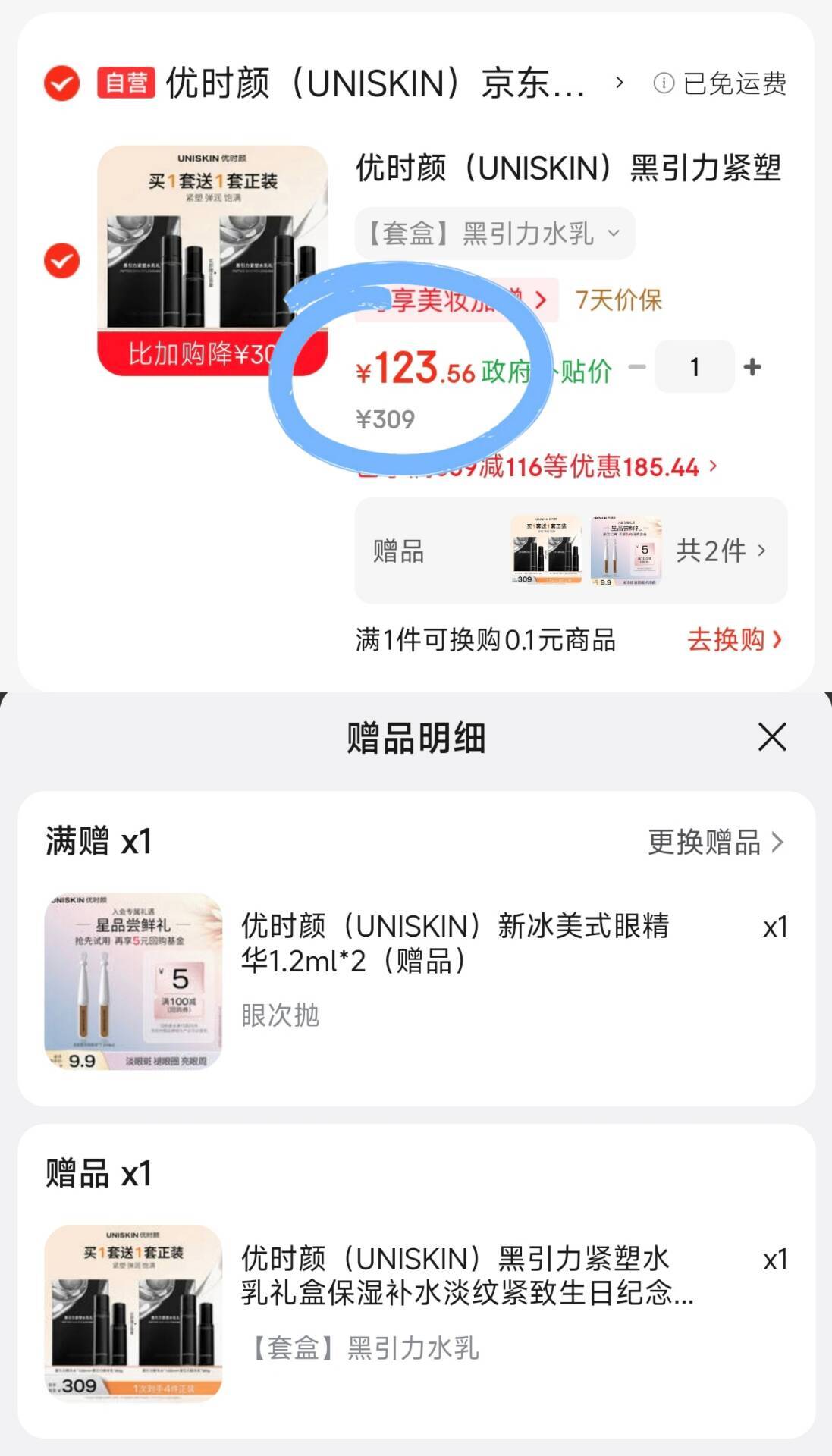This screenshot has width=832, height=1456.
Task: Uncheck the UNISKIN store checkbox
Action: tap(61, 83)
